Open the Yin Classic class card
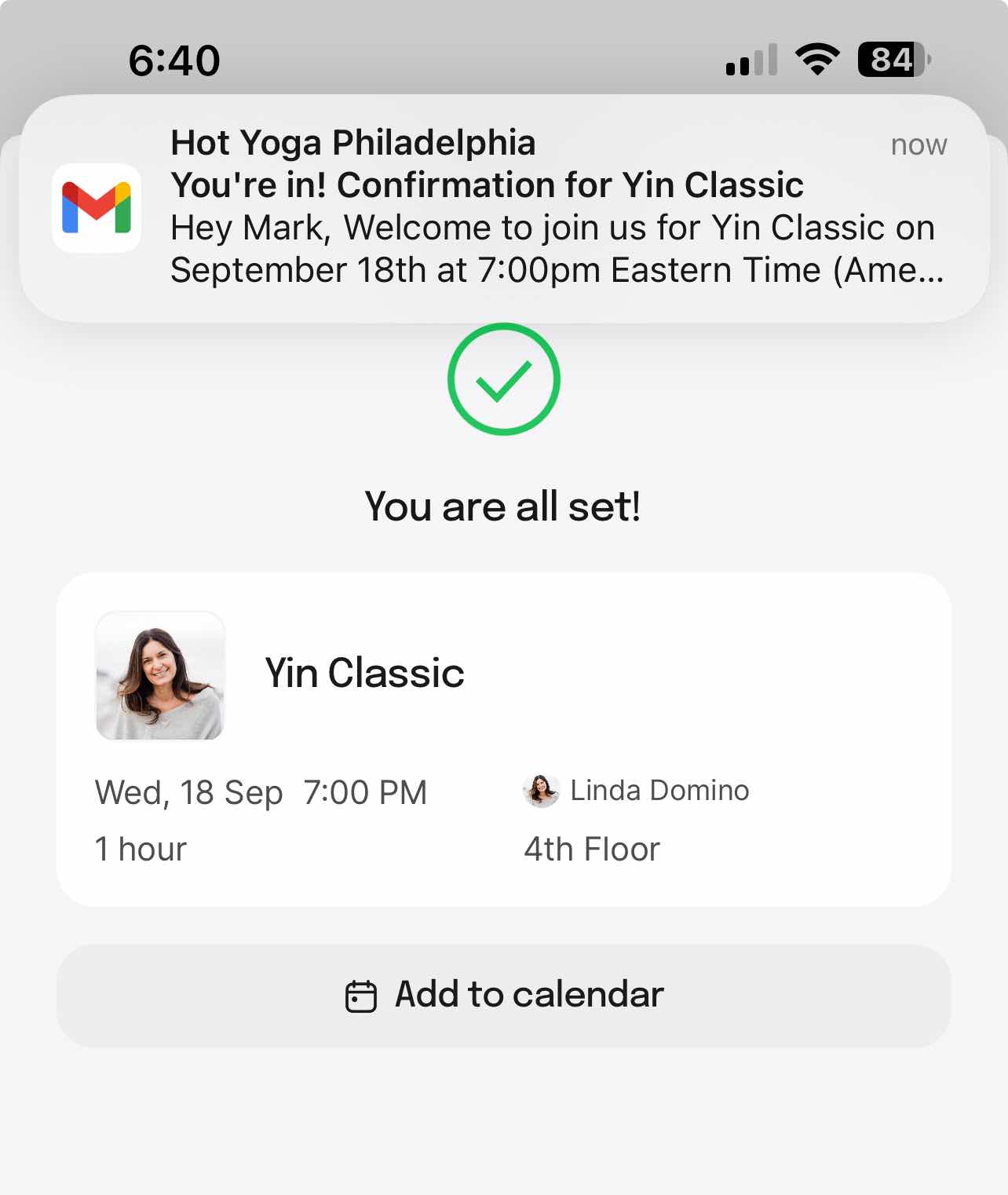 (502, 738)
